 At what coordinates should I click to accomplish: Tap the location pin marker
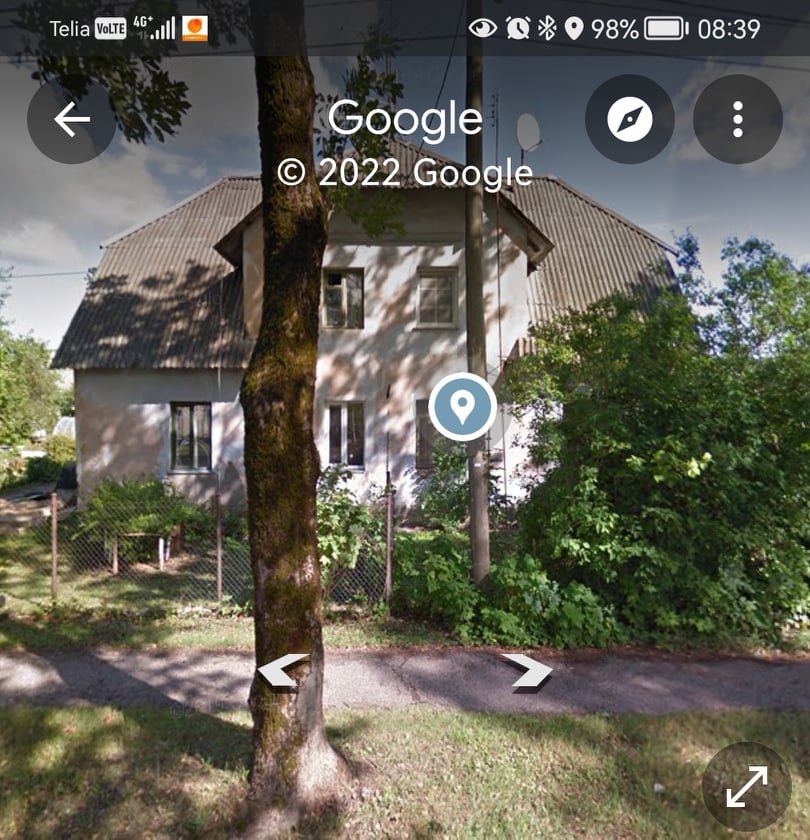462,407
